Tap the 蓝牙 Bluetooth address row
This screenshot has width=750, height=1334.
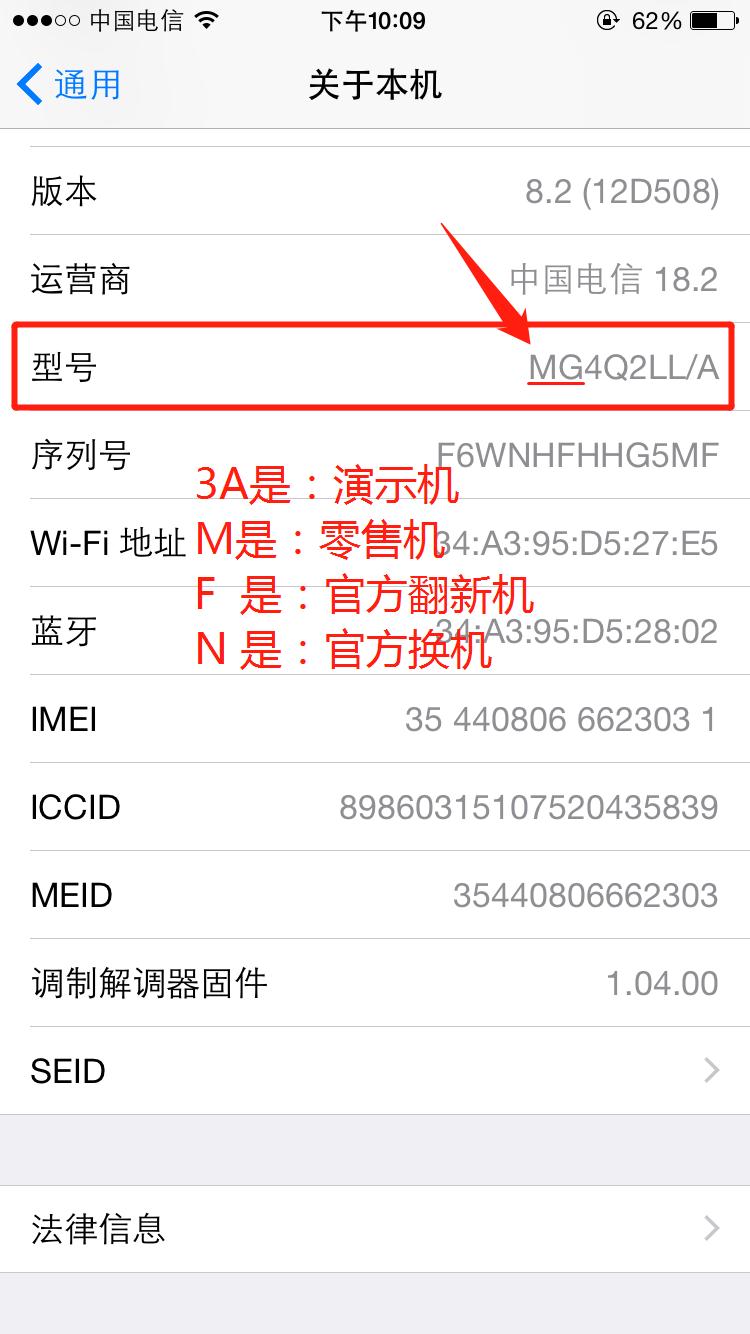pos(375,630)
